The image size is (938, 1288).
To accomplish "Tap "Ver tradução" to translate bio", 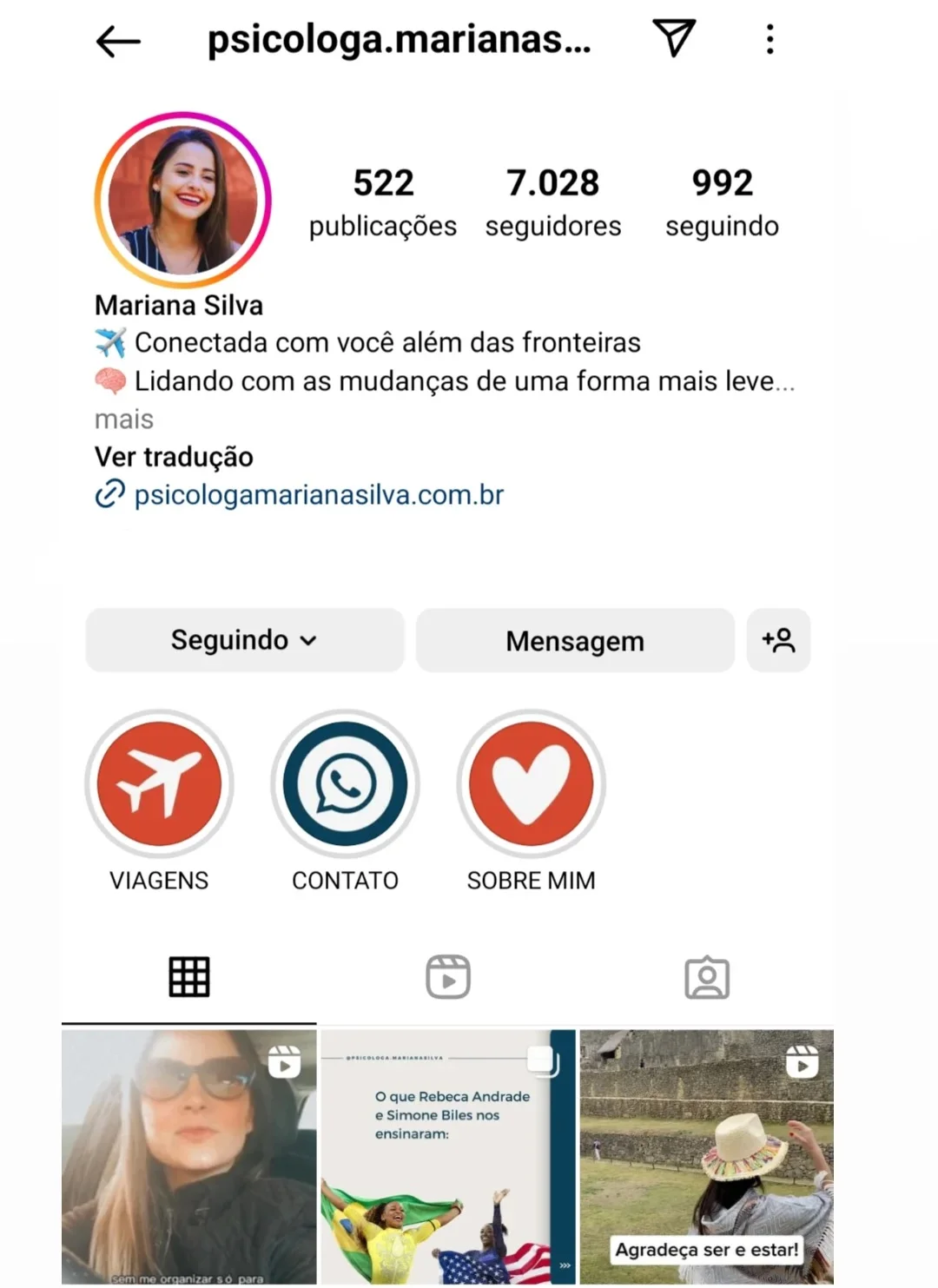I will (x=174, y=457).
